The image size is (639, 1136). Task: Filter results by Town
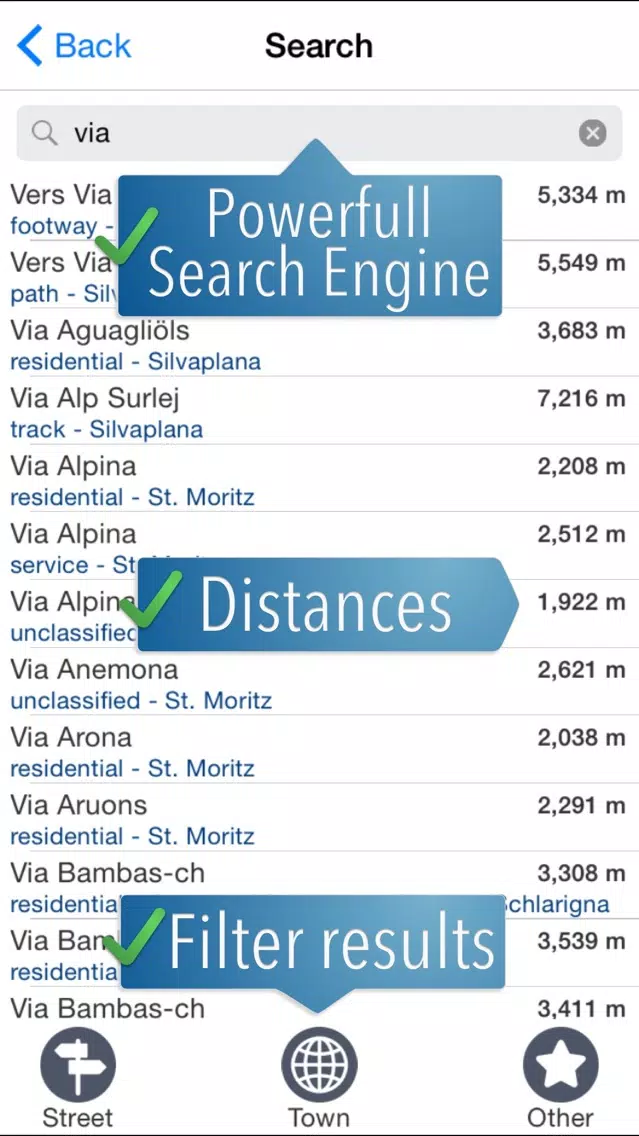tap(319, 1078)
